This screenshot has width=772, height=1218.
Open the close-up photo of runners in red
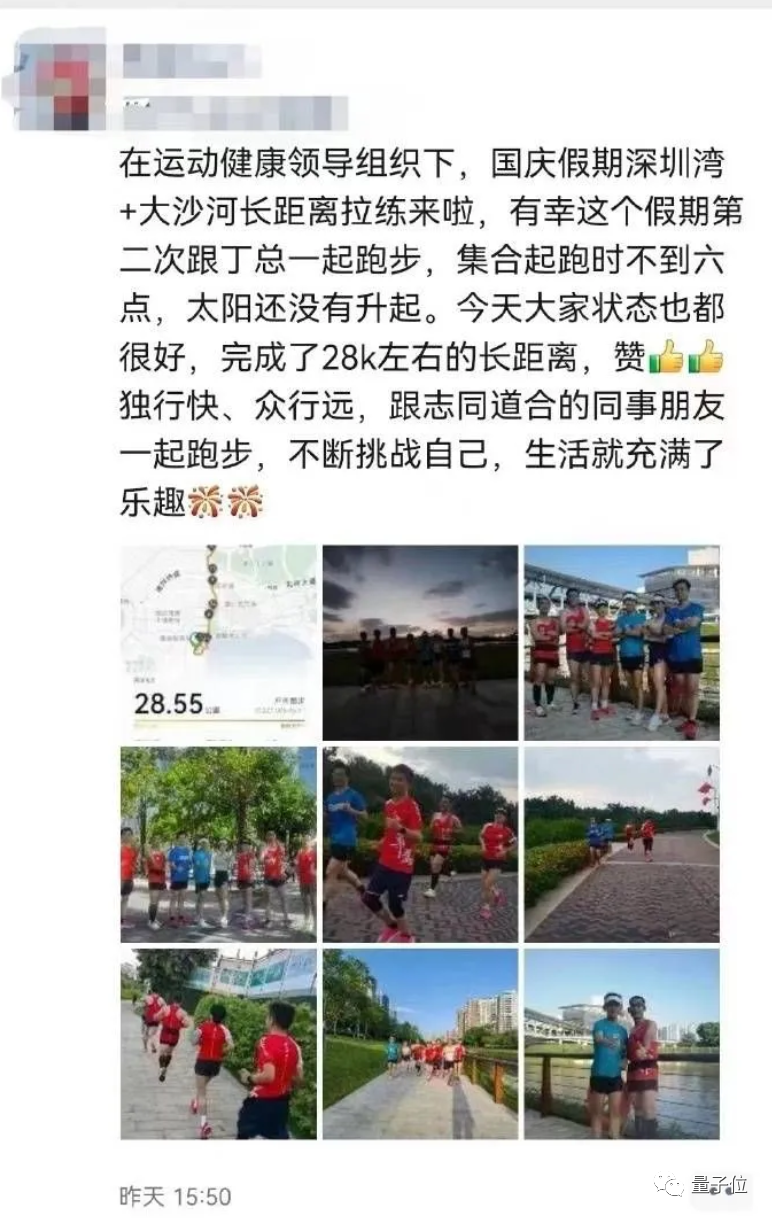420,844
